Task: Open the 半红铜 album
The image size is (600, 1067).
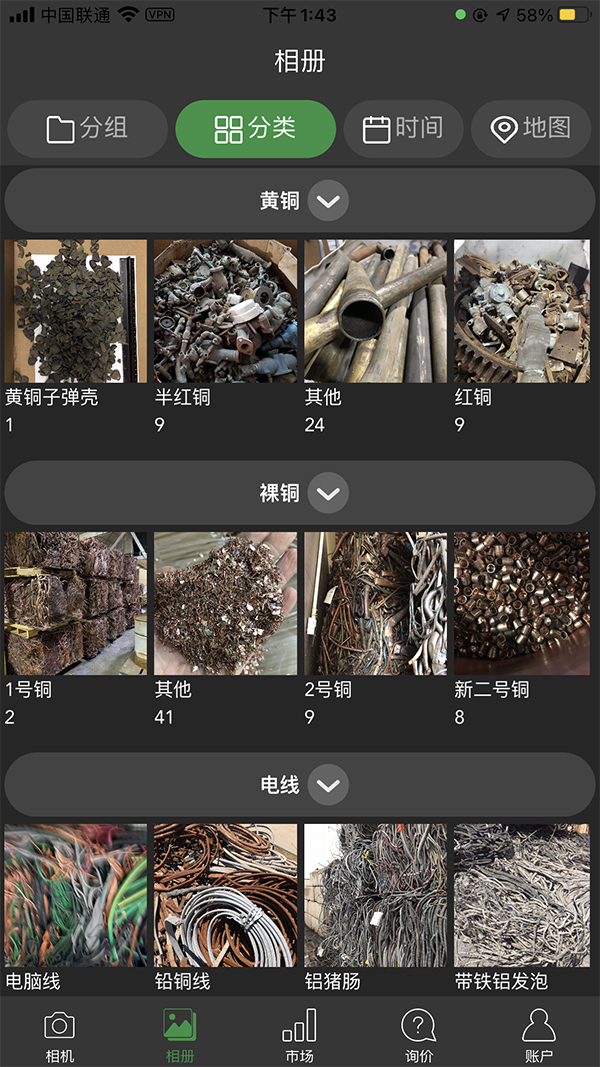Action: (226, 311)
